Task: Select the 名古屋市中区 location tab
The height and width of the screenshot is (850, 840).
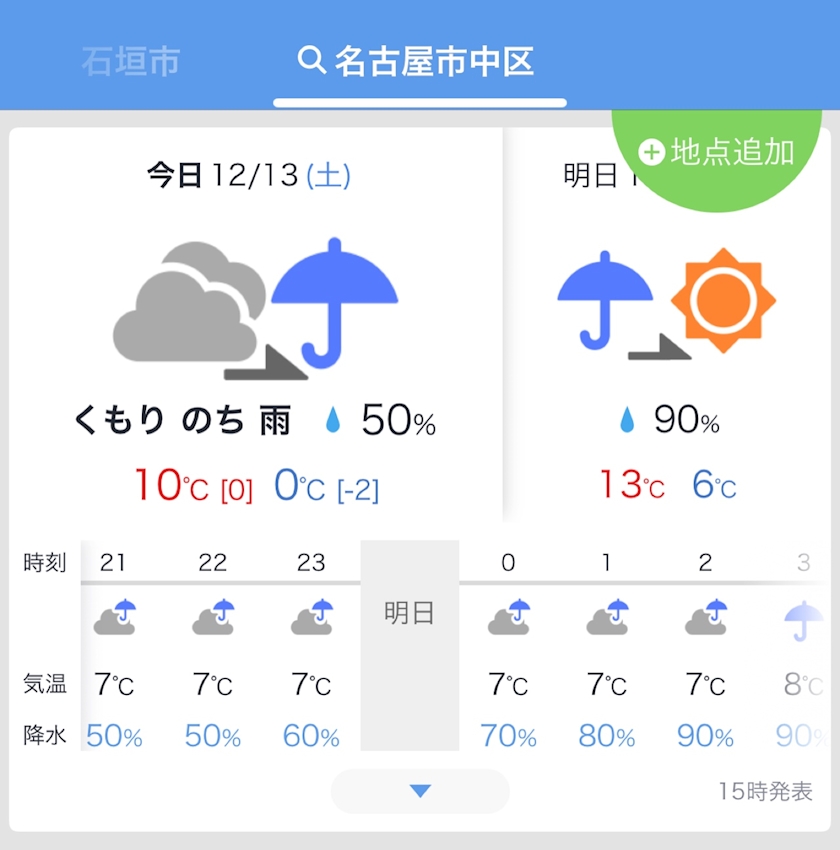Action: point(416,61)
